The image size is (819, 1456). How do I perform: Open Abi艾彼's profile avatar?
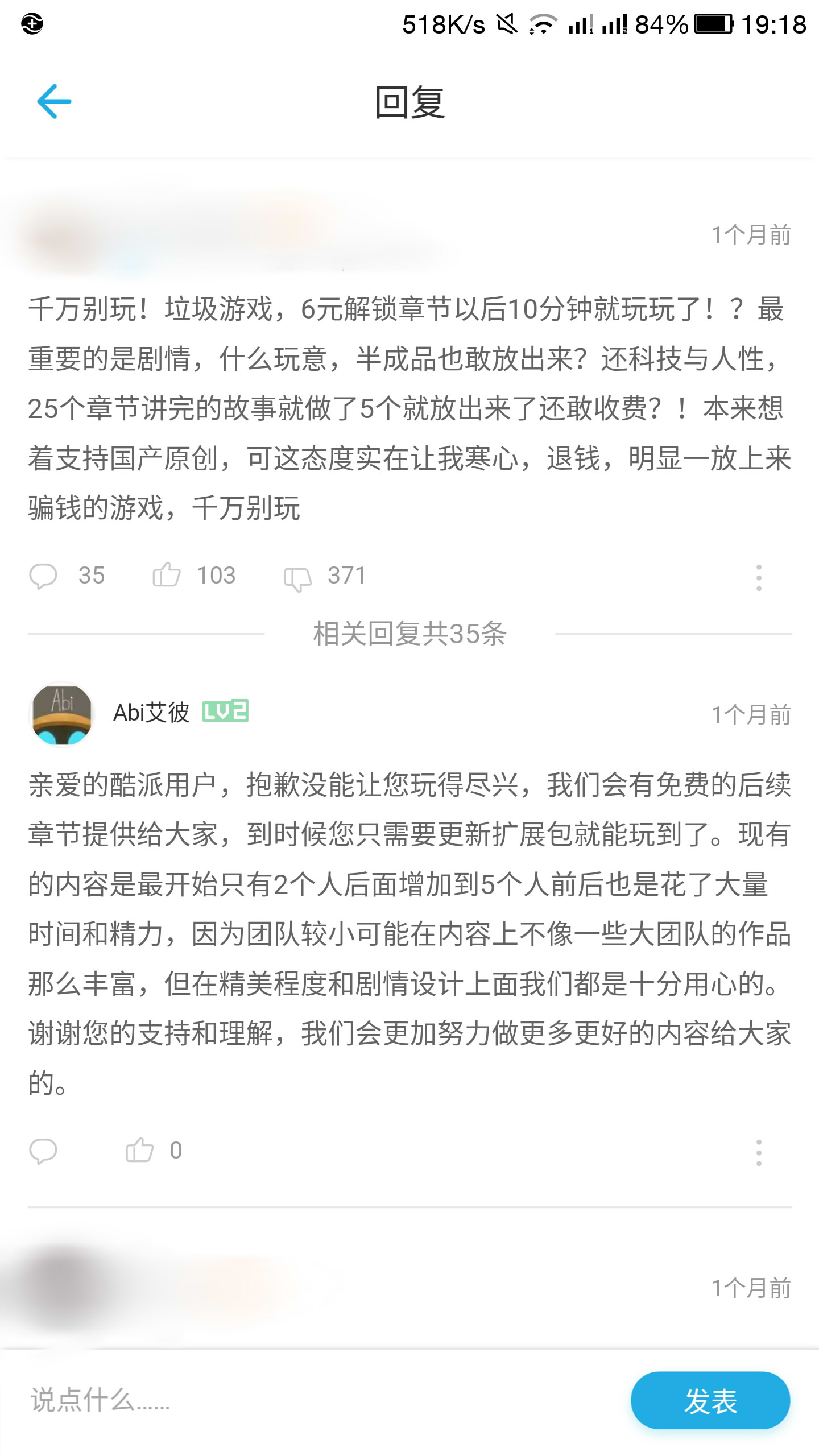click(x=61, y=714)
